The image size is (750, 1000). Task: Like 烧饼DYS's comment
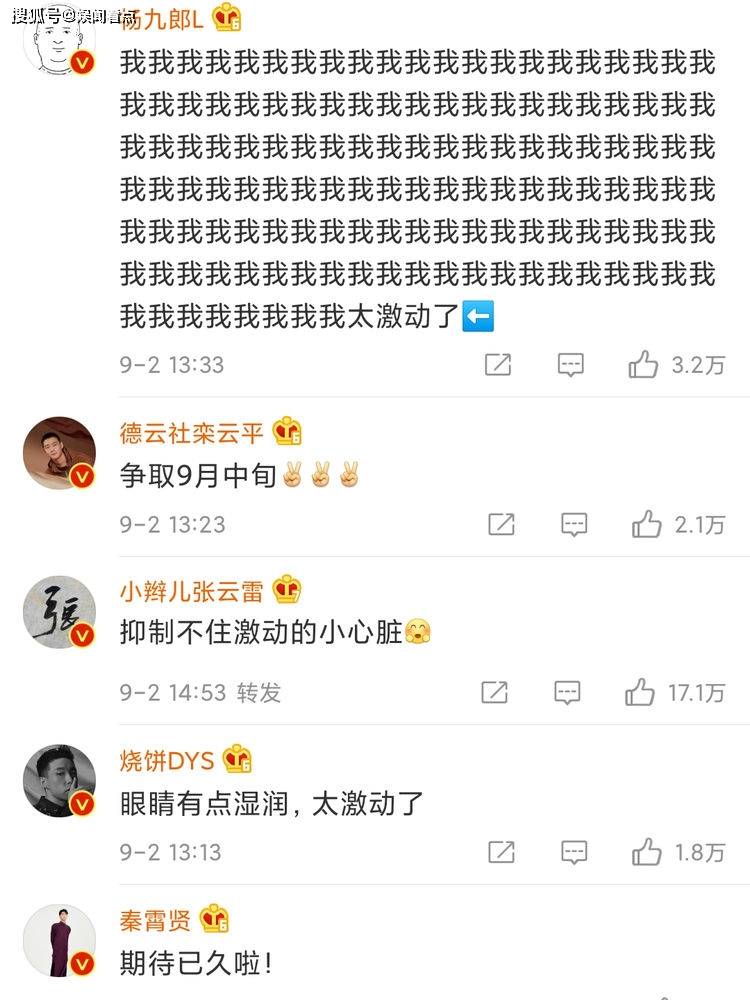point(647,852)
